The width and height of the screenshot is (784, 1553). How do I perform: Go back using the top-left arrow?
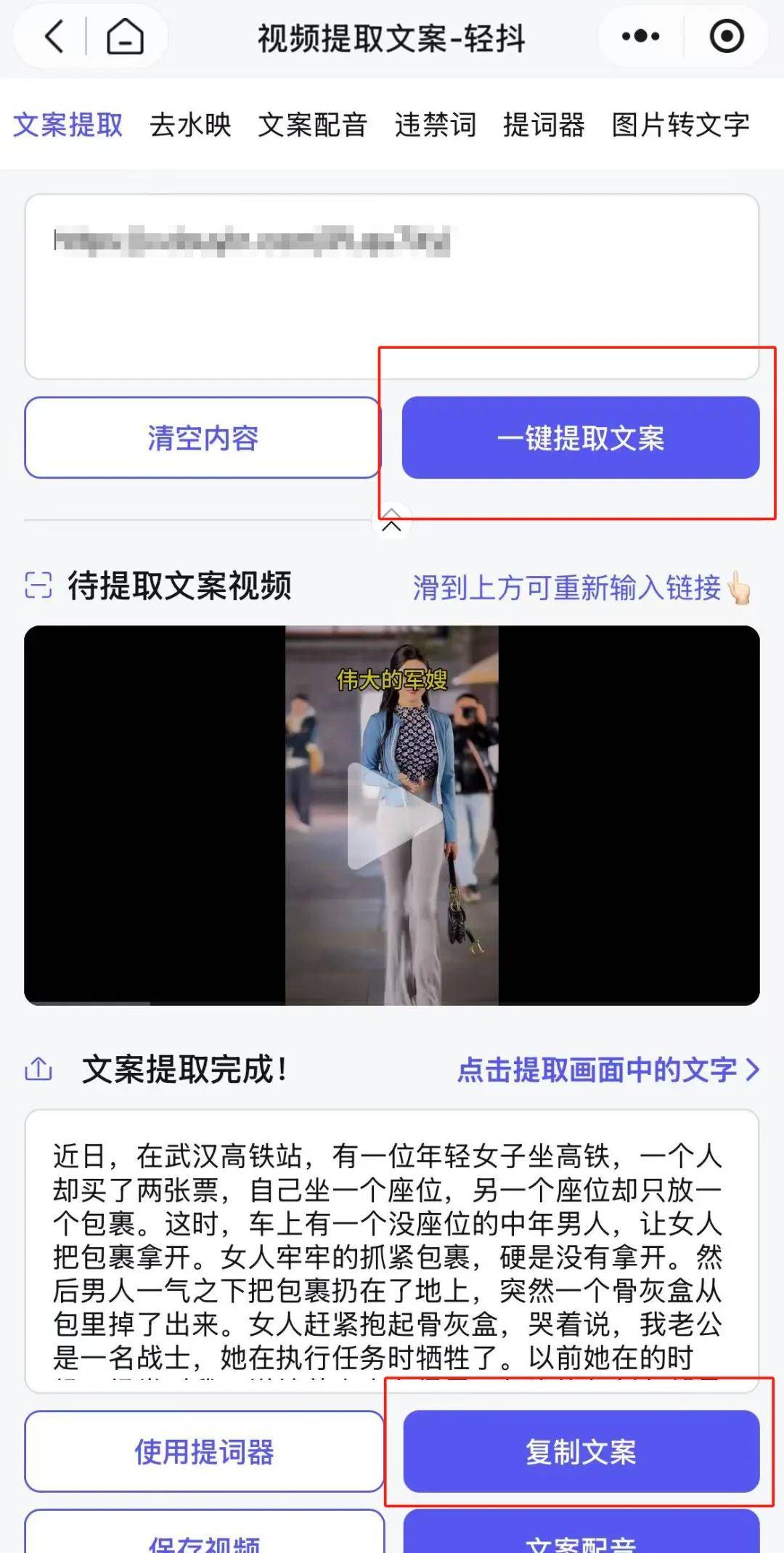54,36
